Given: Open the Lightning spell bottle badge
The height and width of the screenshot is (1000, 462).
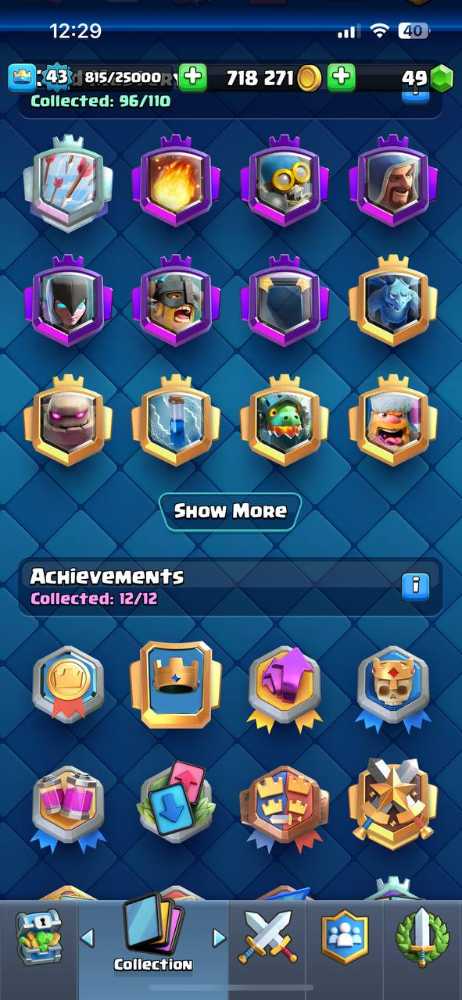Looking at the screenshot, I should click(x=176, y=420).
